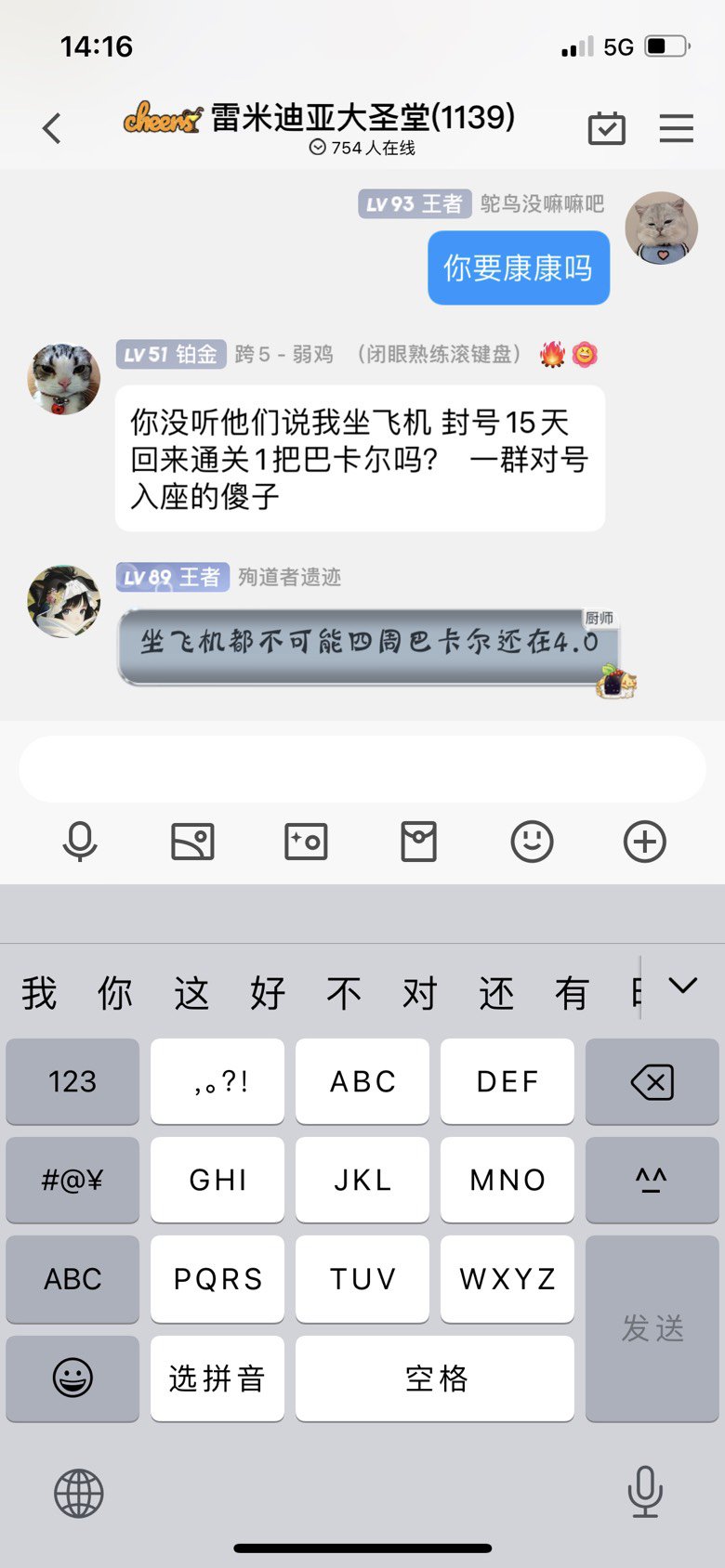Open the image picker icon
Screen dimensions: 725x1568
click(x=193, y=842)
